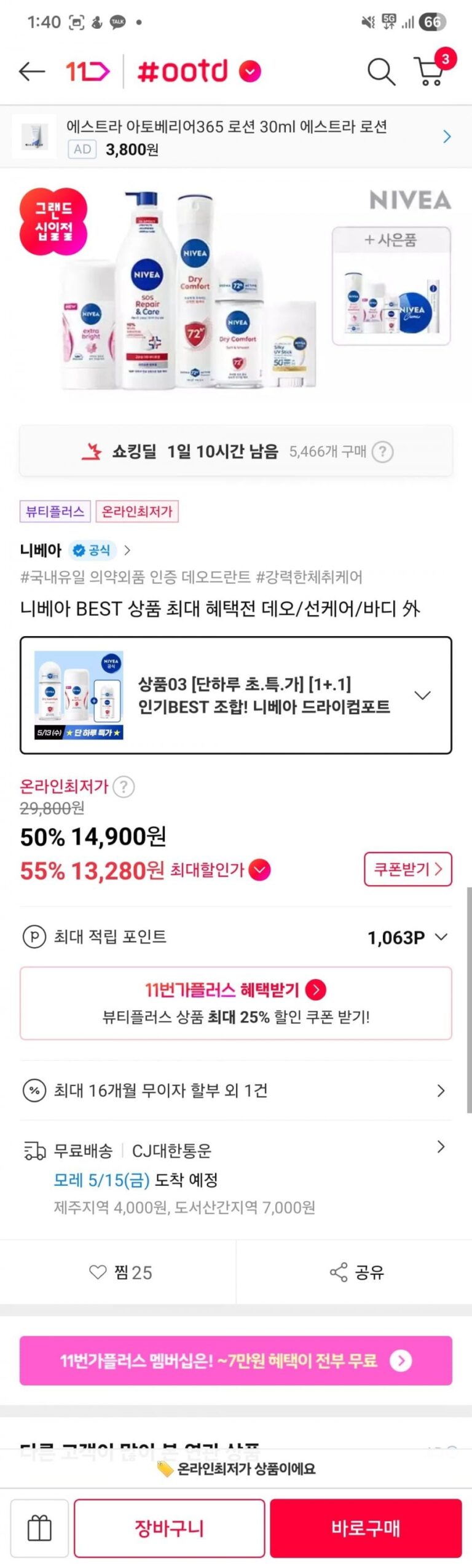Open the 에스트라 아토베리어365 로션 ad

pyautogui.click(x=236, y=136)
